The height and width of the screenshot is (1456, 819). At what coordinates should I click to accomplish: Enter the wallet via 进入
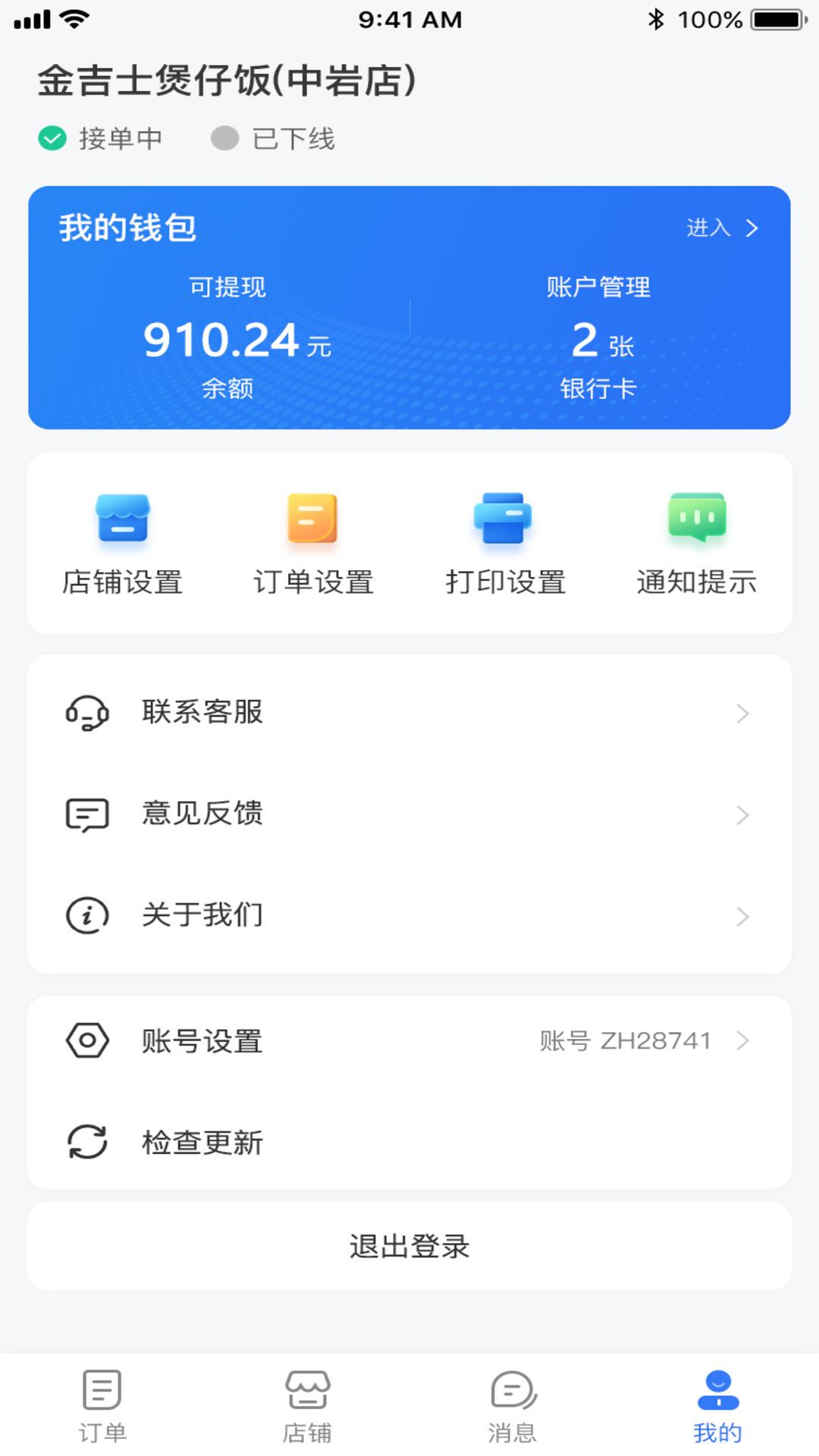pos(721,227)
